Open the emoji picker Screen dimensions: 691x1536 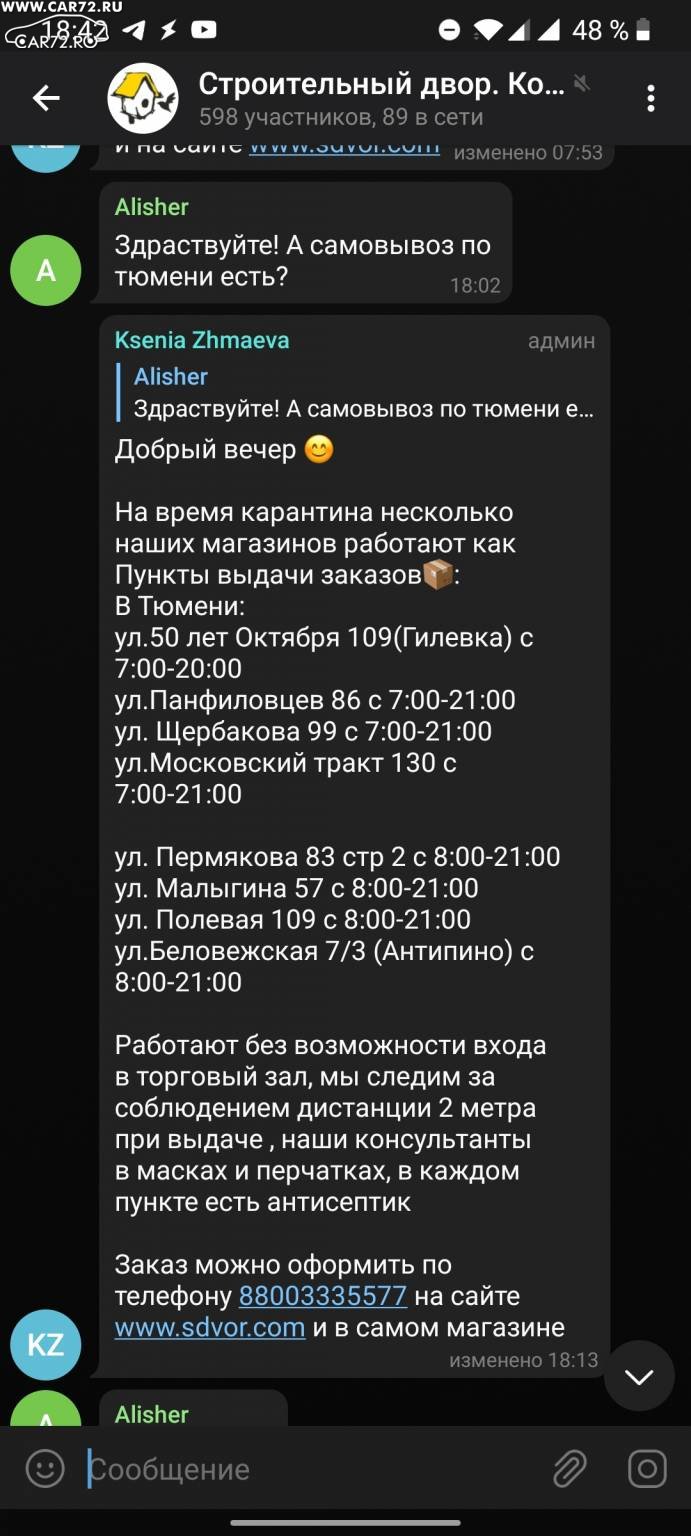(45, 1469)
